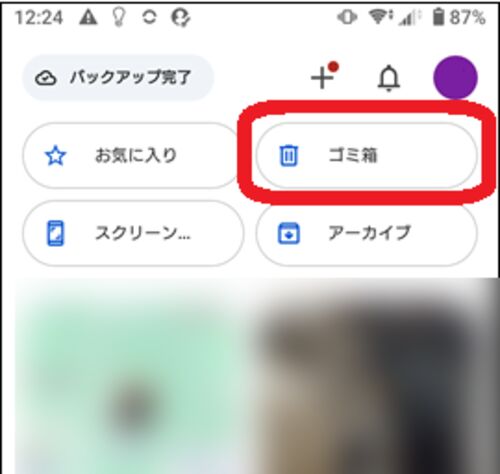This screenshot has height=474, width=500.
Task: Tap the plus create icon
Action: pos(322,78)
